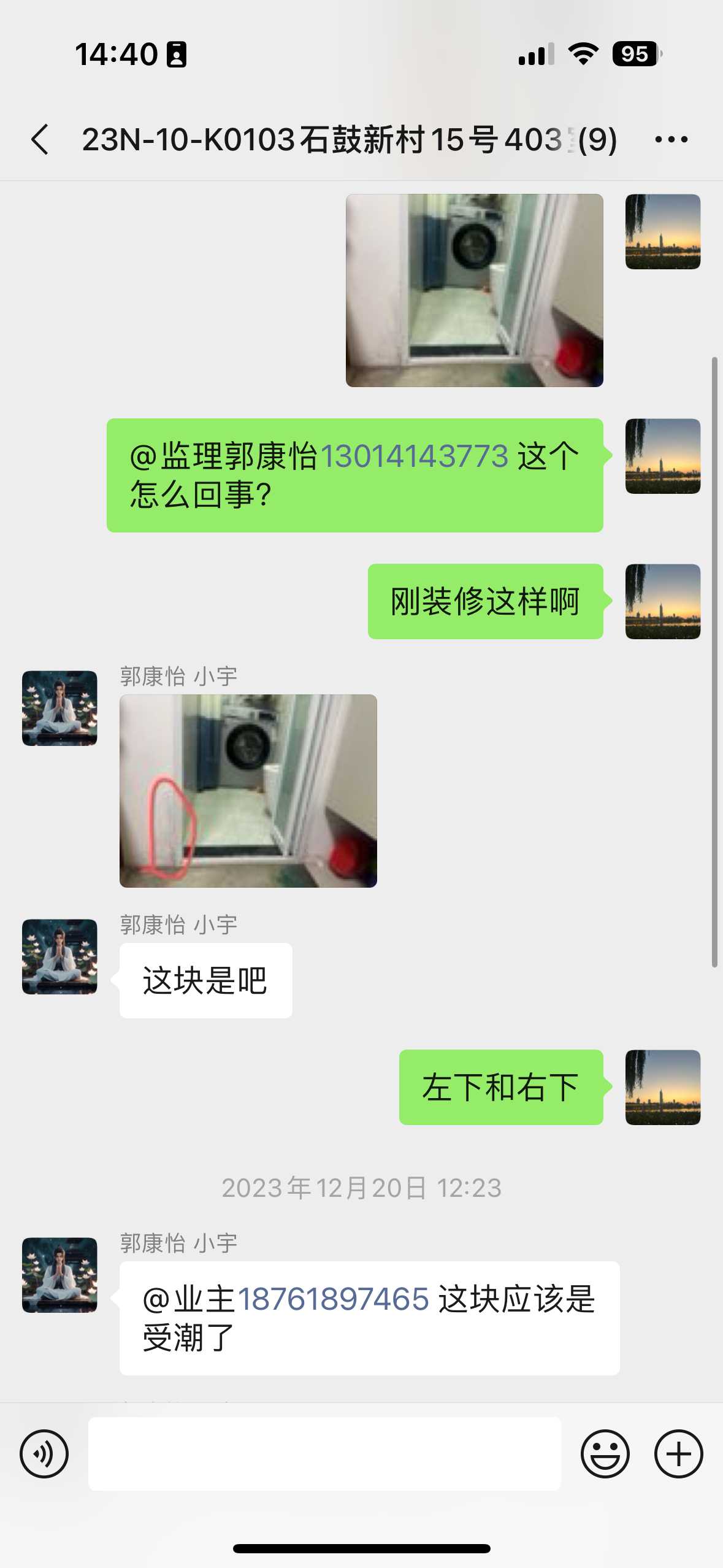
Task: Go back to the chat list
Action: tap(40, 139)
